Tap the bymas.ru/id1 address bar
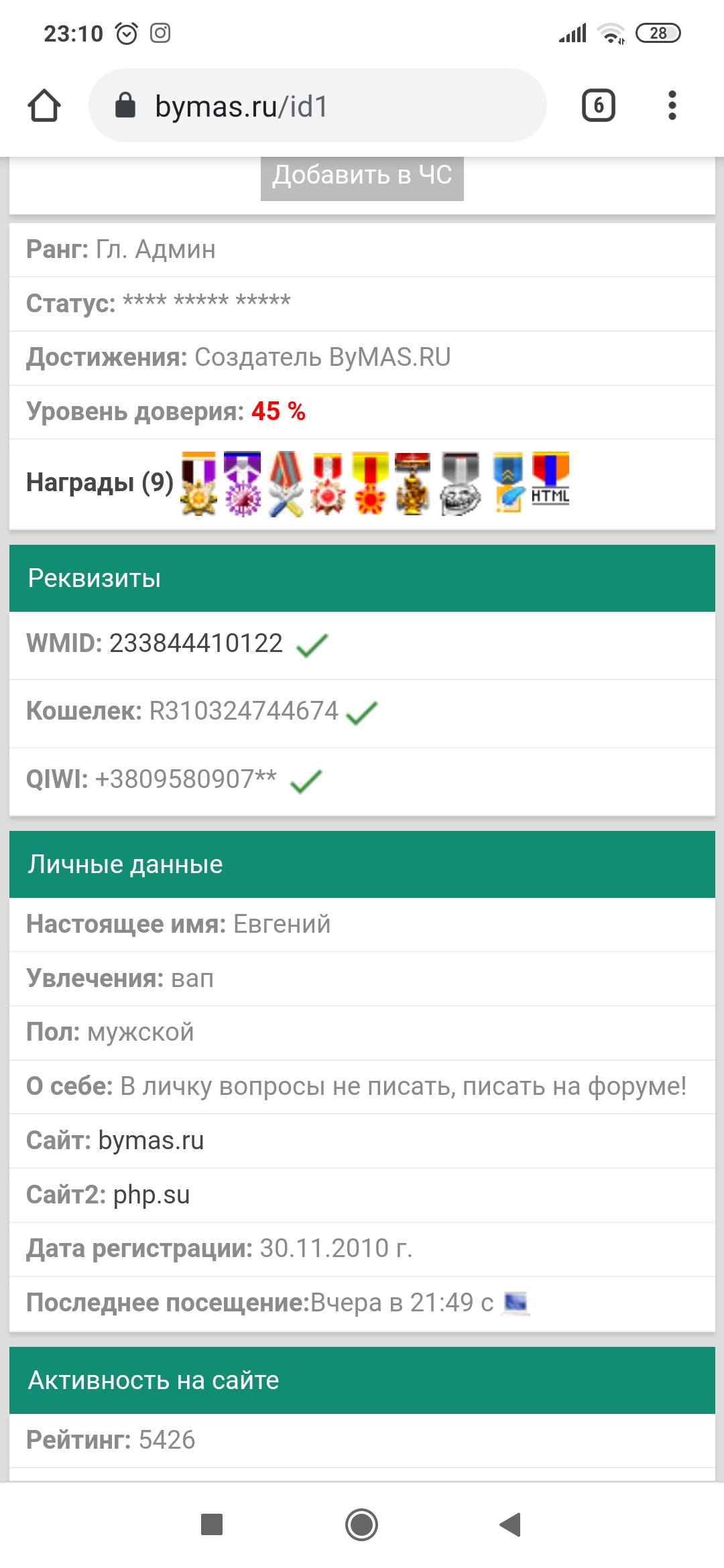 pyautogui.click(x=316, y=106)
